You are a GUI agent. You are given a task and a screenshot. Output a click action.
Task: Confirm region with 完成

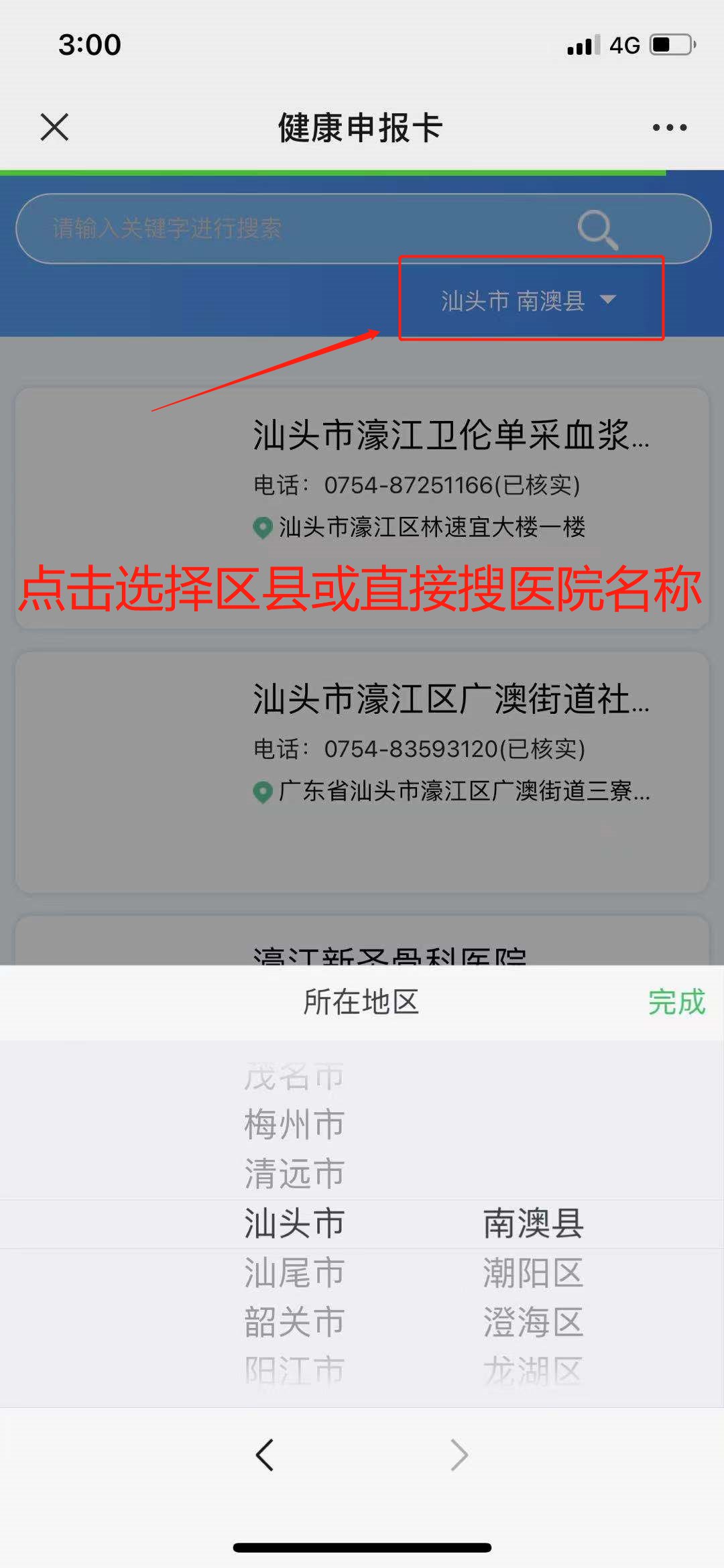[x=676, y=1002]
